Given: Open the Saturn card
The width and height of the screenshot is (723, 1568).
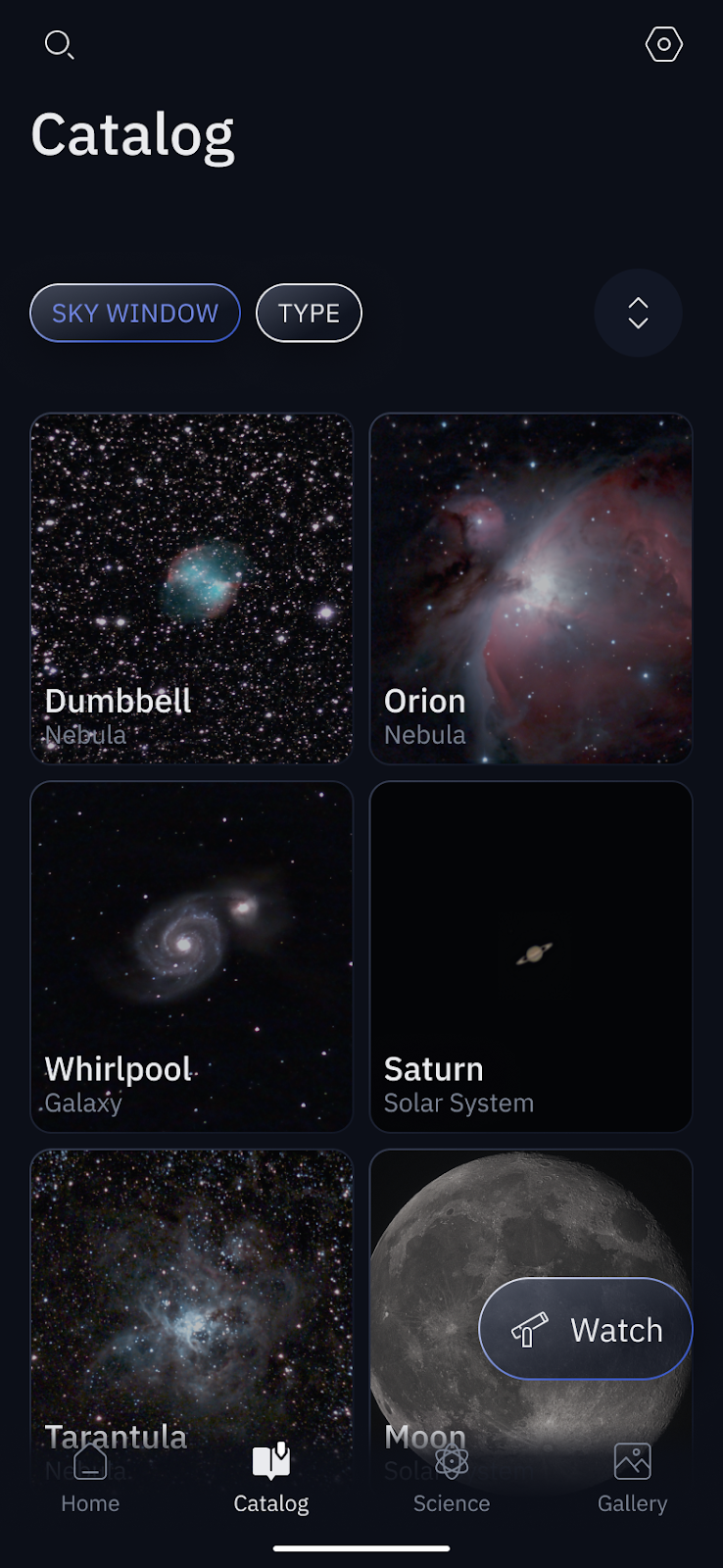Looking at the screenshot, I should coord(531,955).
